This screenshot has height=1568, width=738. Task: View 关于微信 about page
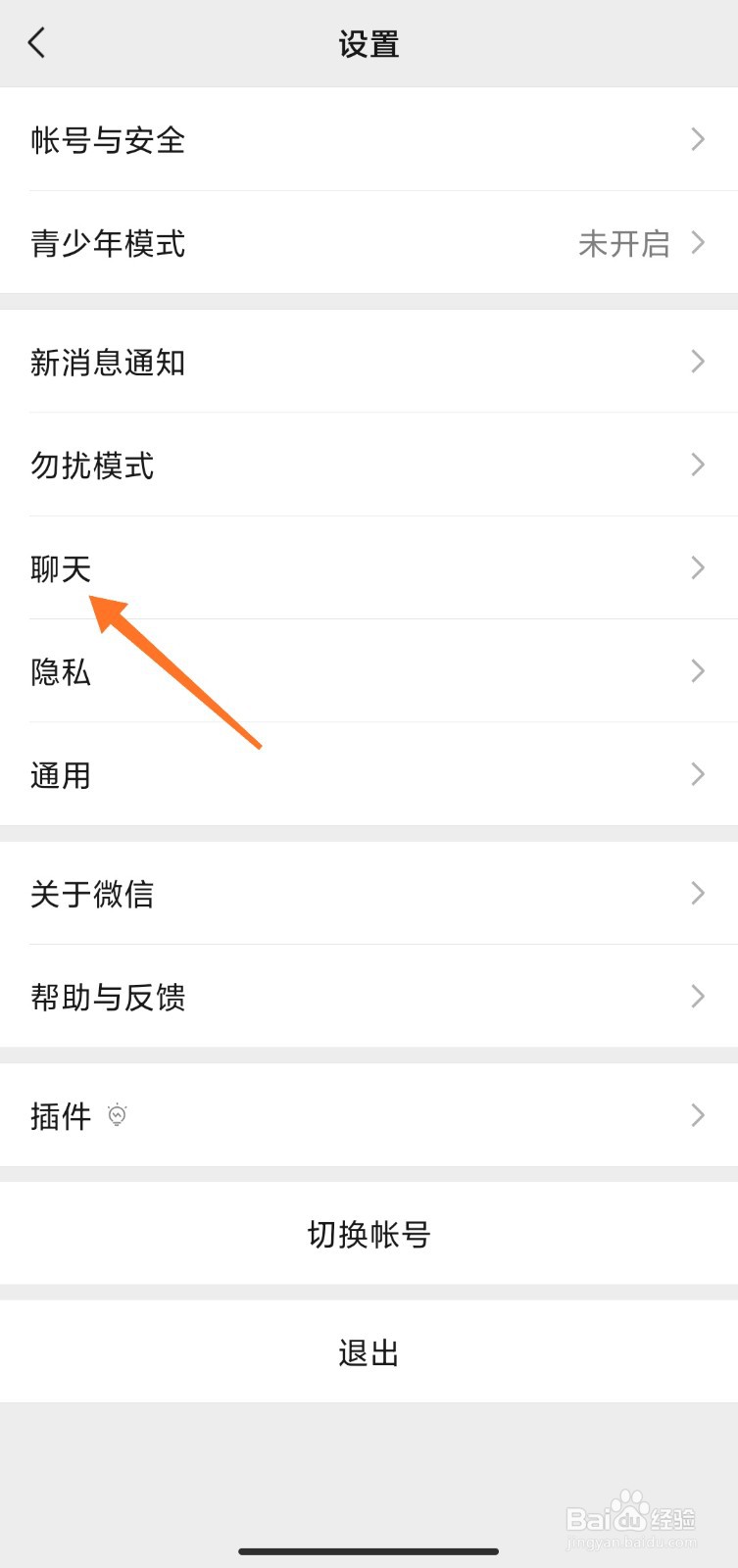click(x=92, y=894)
